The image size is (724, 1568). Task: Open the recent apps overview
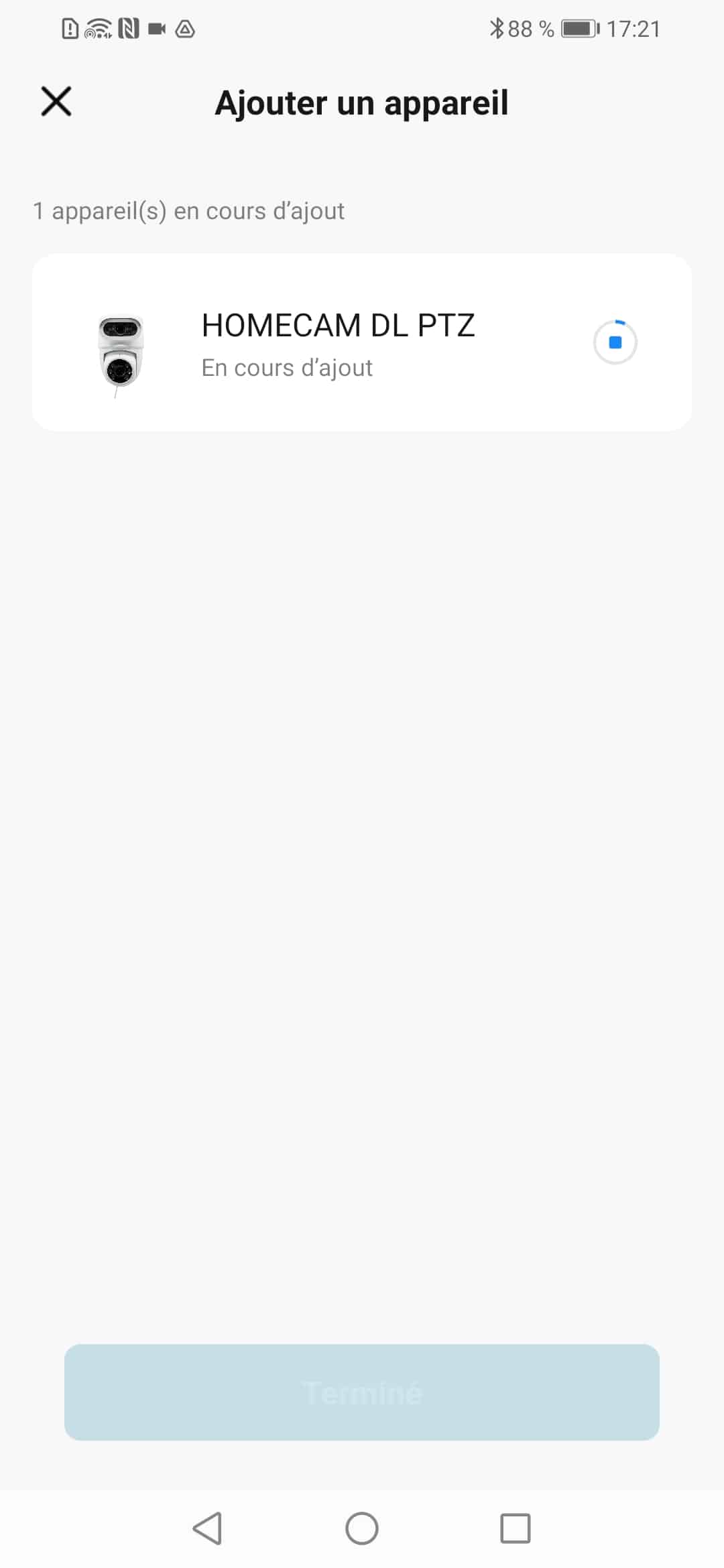click(x=516, y=1529)
